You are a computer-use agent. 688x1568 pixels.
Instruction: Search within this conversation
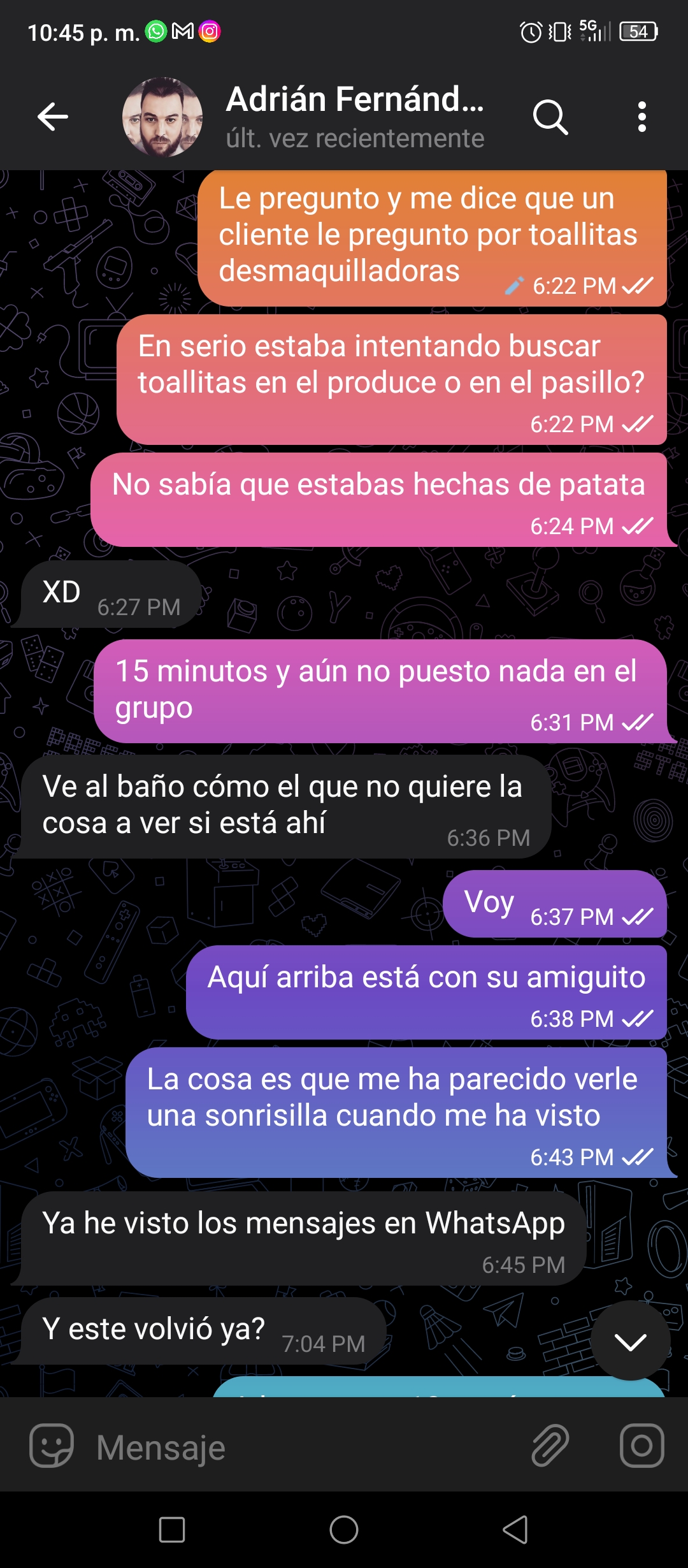tap(550, 117)
